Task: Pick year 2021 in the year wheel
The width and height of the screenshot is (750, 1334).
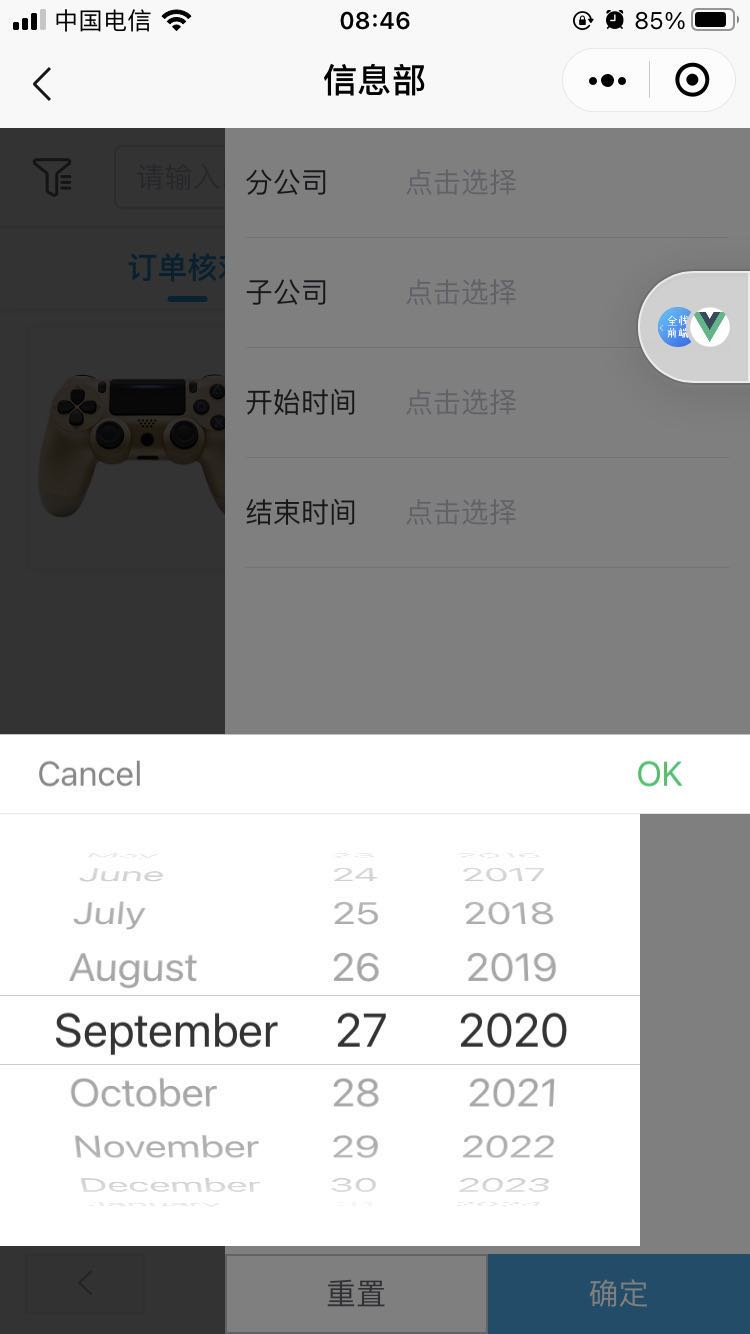Action: tap(512, 1093)
